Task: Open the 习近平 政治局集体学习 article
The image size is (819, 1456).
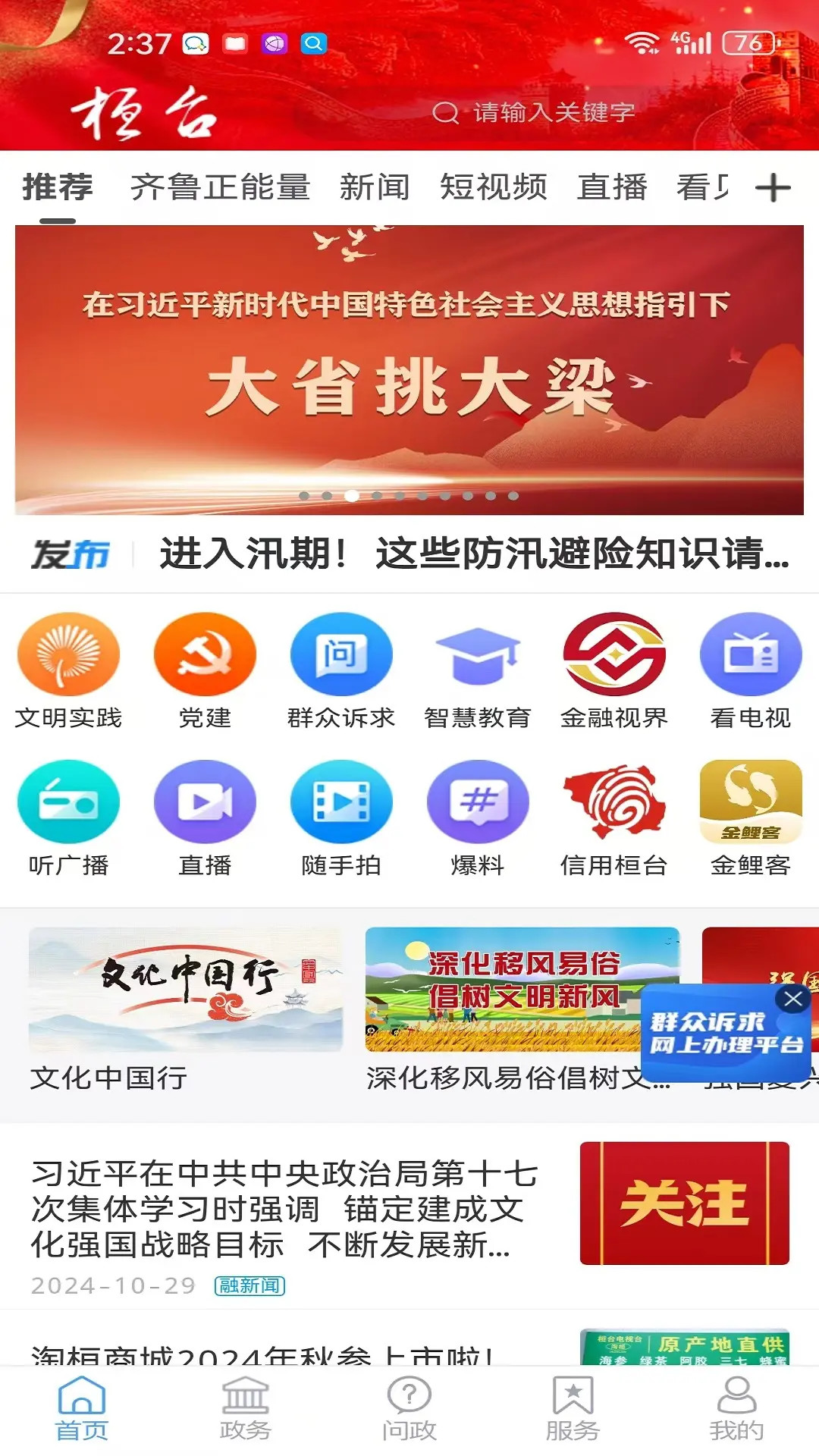Action: click(x=284, y=1210)
